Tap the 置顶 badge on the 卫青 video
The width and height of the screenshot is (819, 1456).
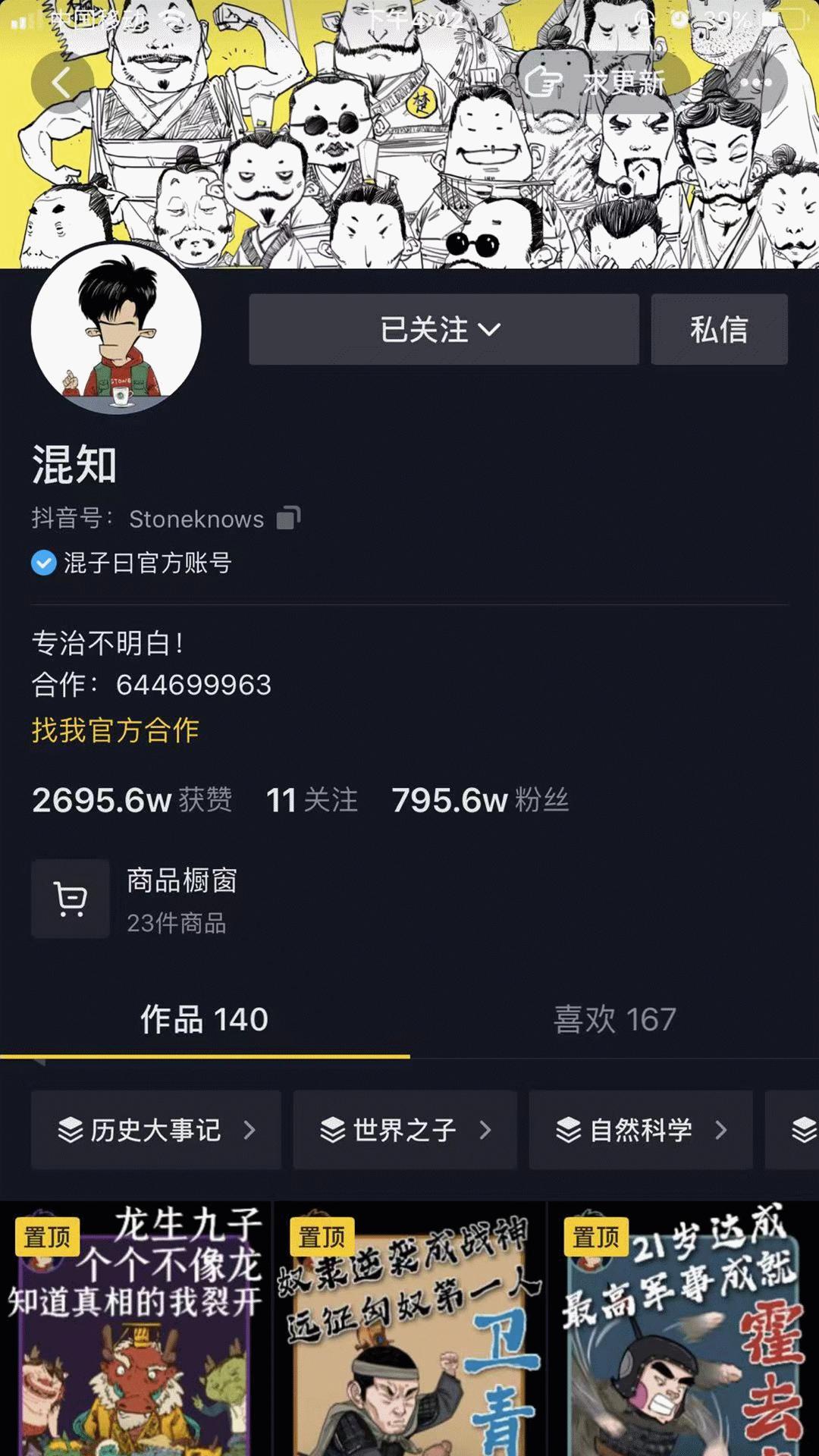click(x=322, y=1235)
